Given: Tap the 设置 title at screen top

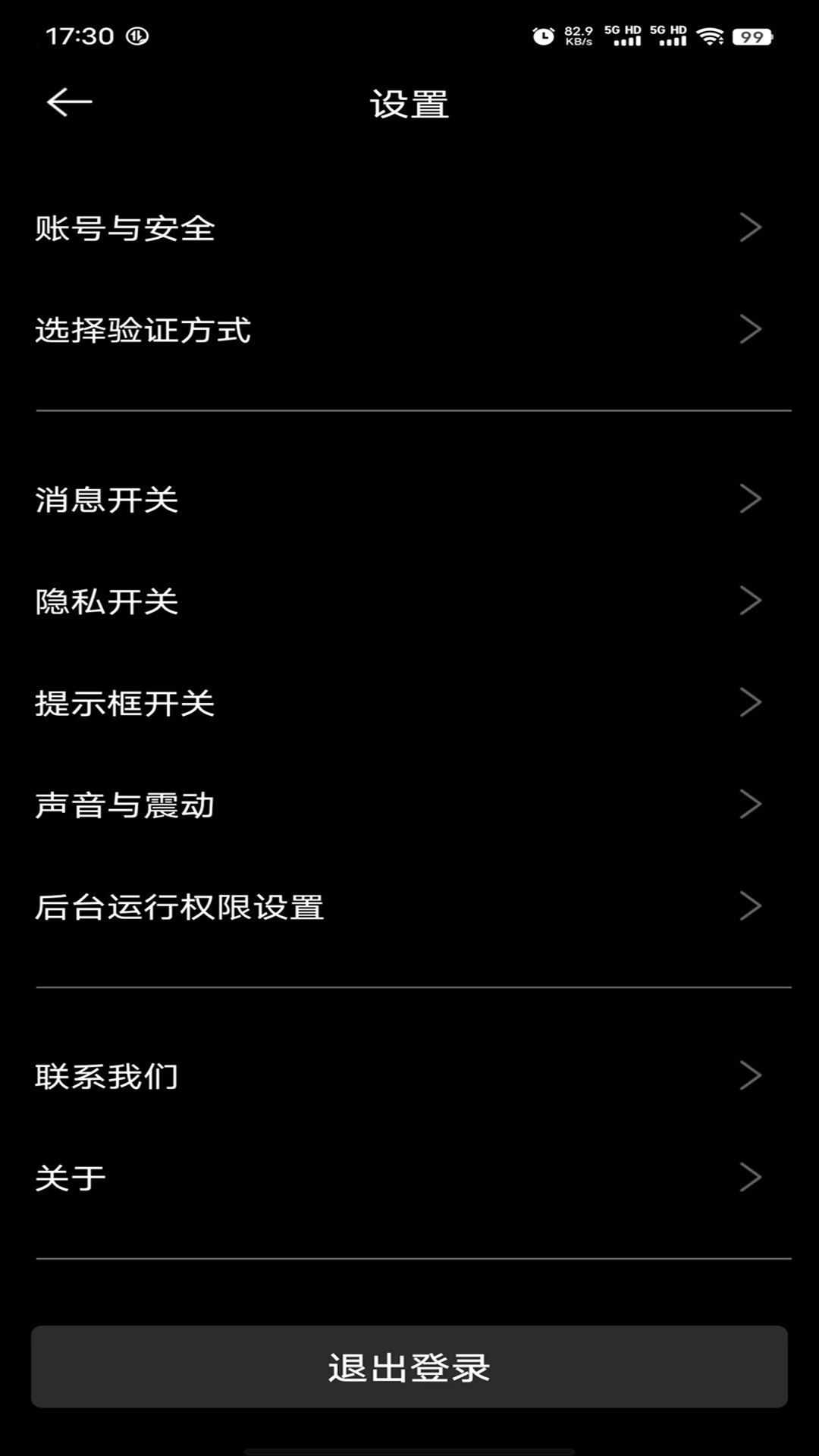Looking at the screenshot, I should [x=409, y=106].
